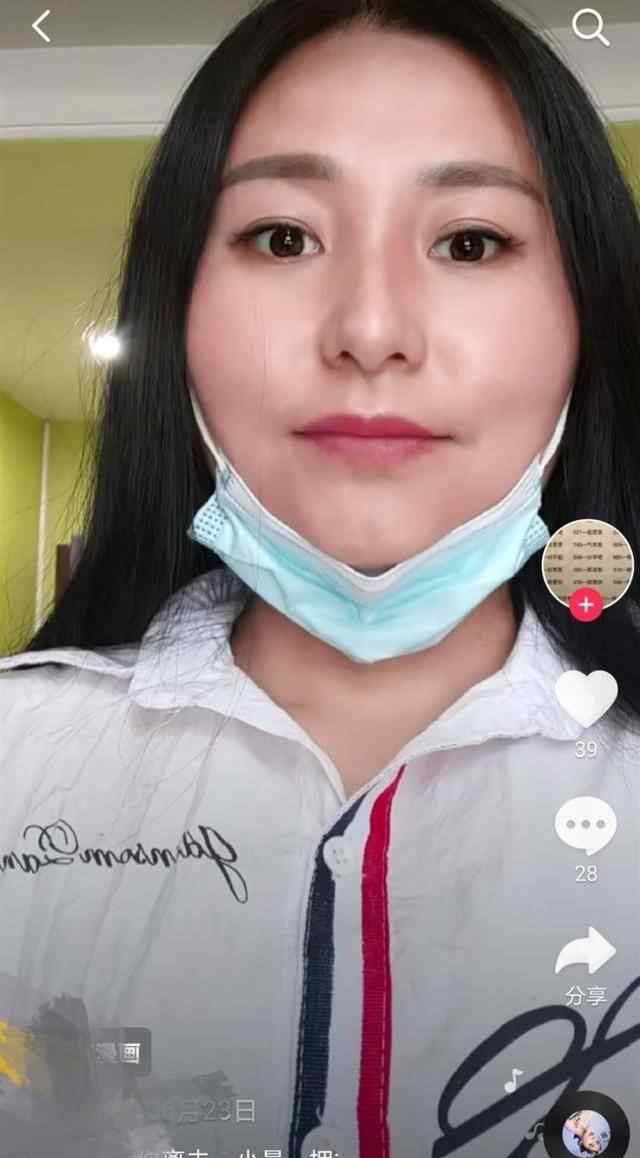Like this video with the heart
This screenshot has height=1158, width=640.
(x=586, y=698)
